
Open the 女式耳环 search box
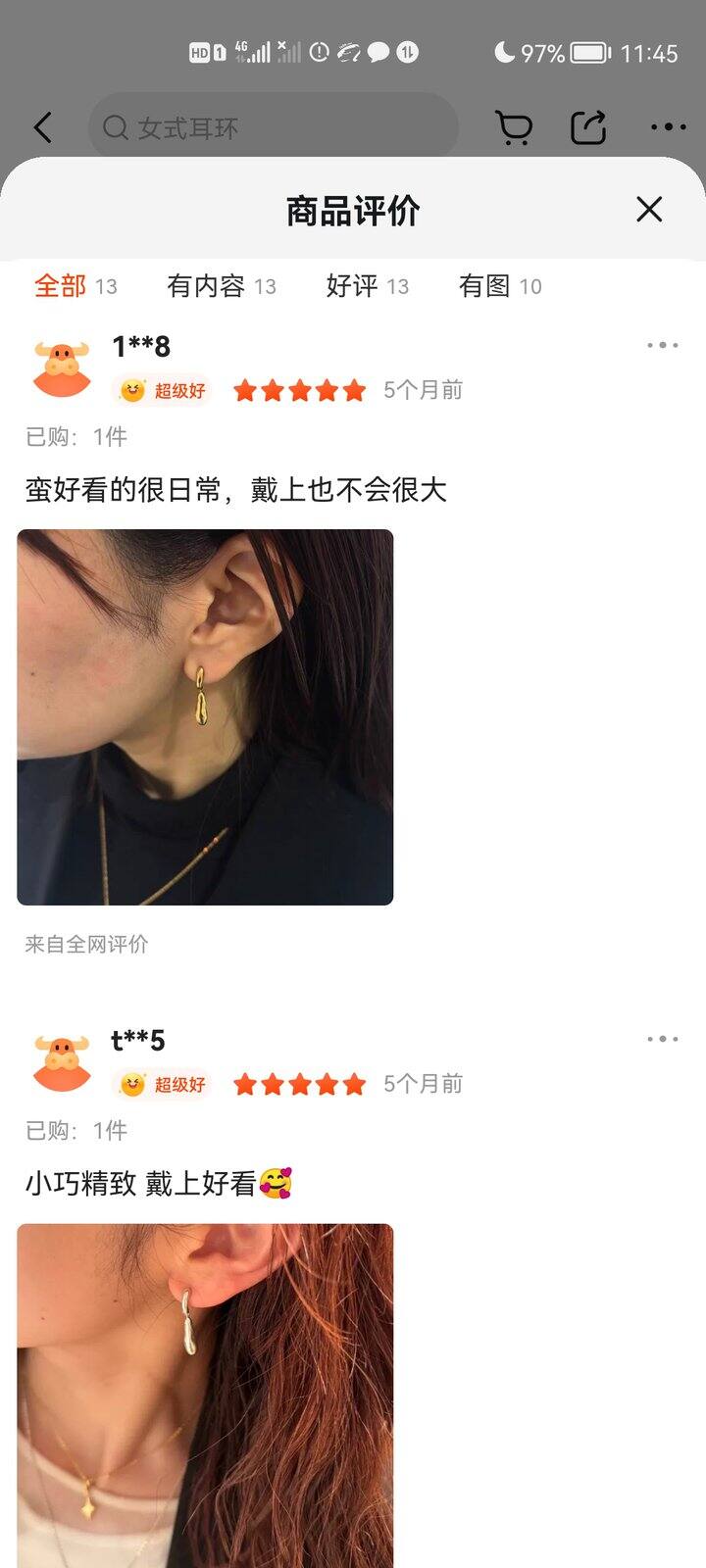point(273,127)
